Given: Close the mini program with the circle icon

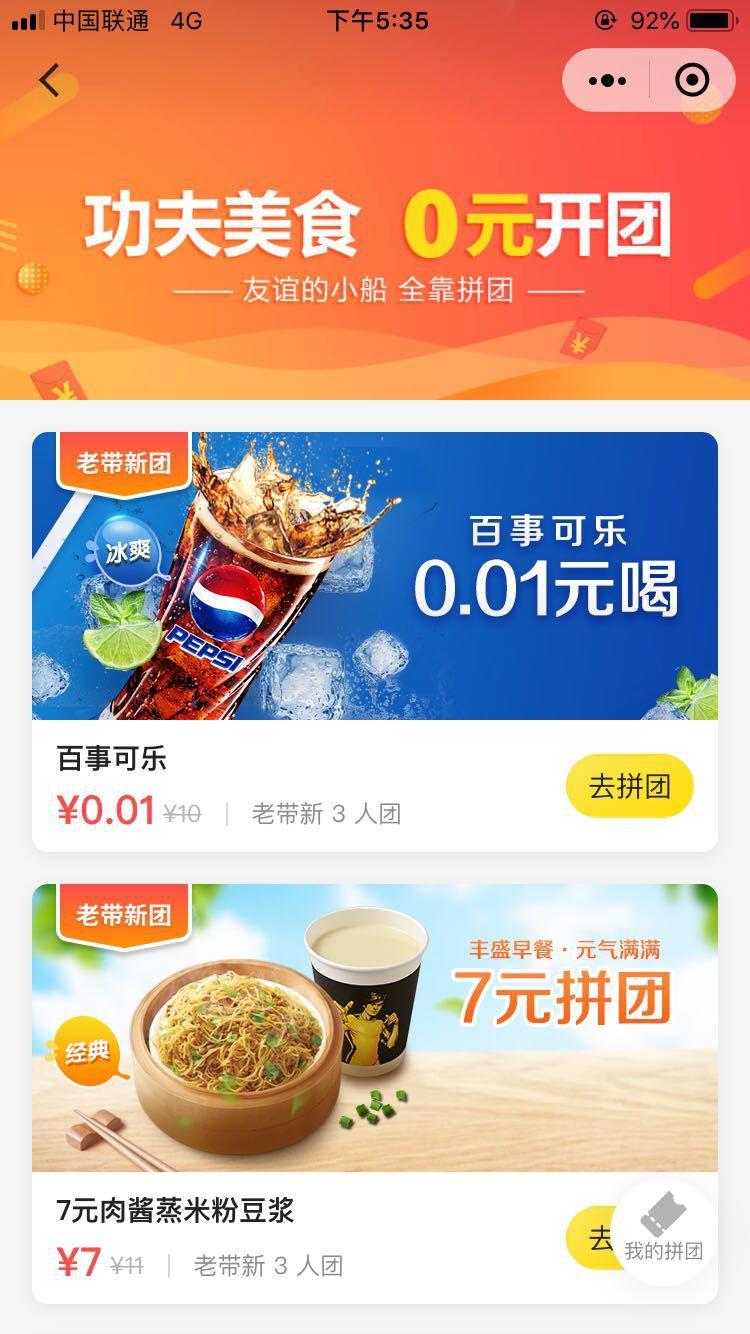Looking at the screenshot, I should 692,80.
